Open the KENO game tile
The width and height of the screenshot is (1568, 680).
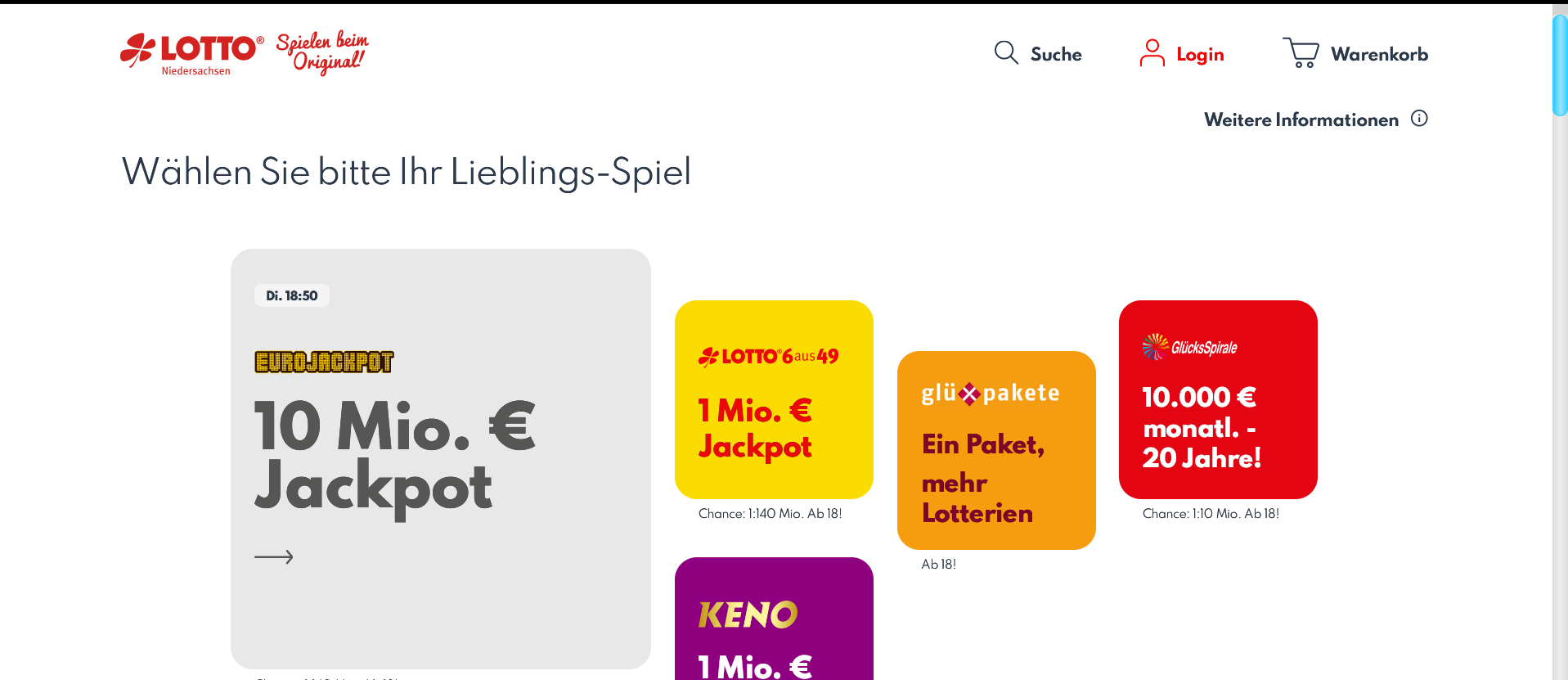coord(774,622)
